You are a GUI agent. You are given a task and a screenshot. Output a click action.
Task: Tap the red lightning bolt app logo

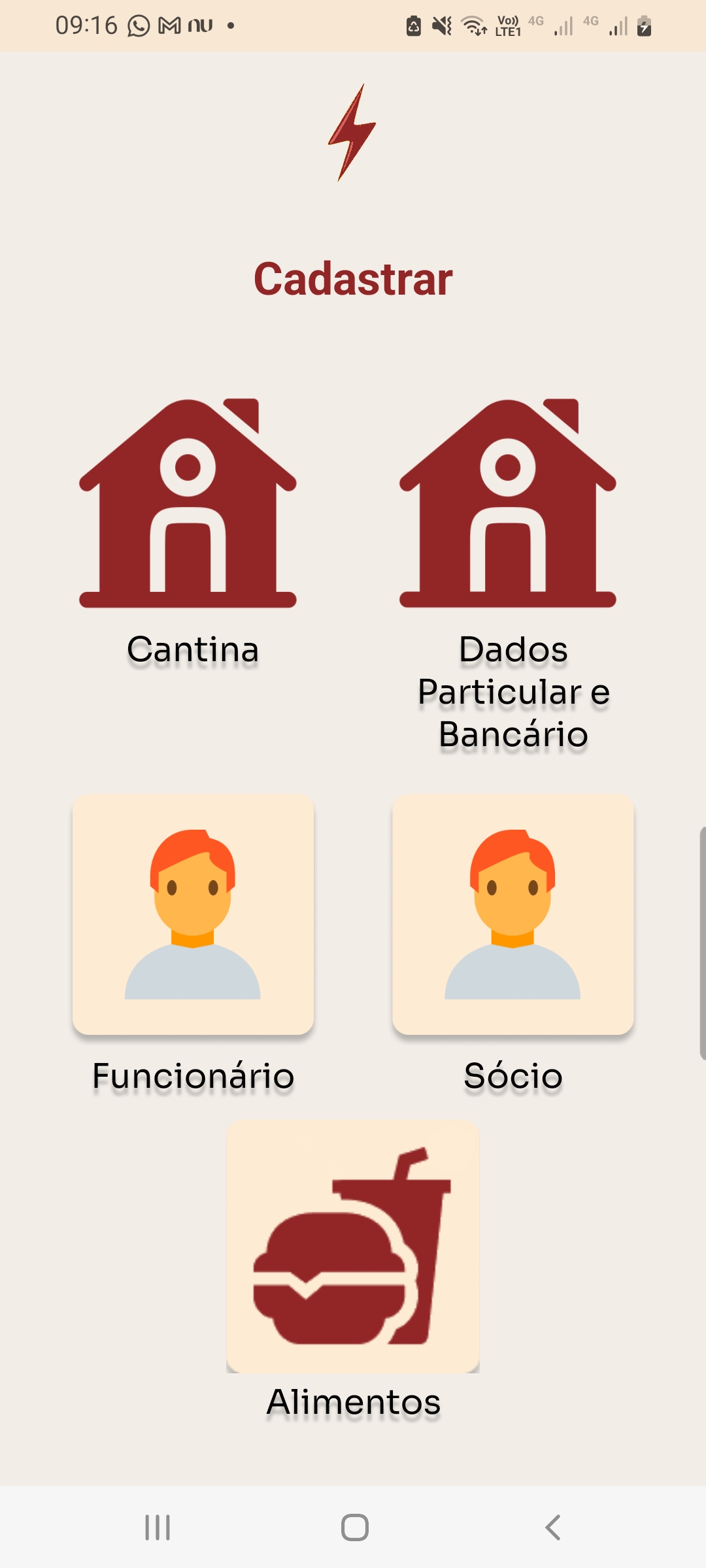pos(352,134)
